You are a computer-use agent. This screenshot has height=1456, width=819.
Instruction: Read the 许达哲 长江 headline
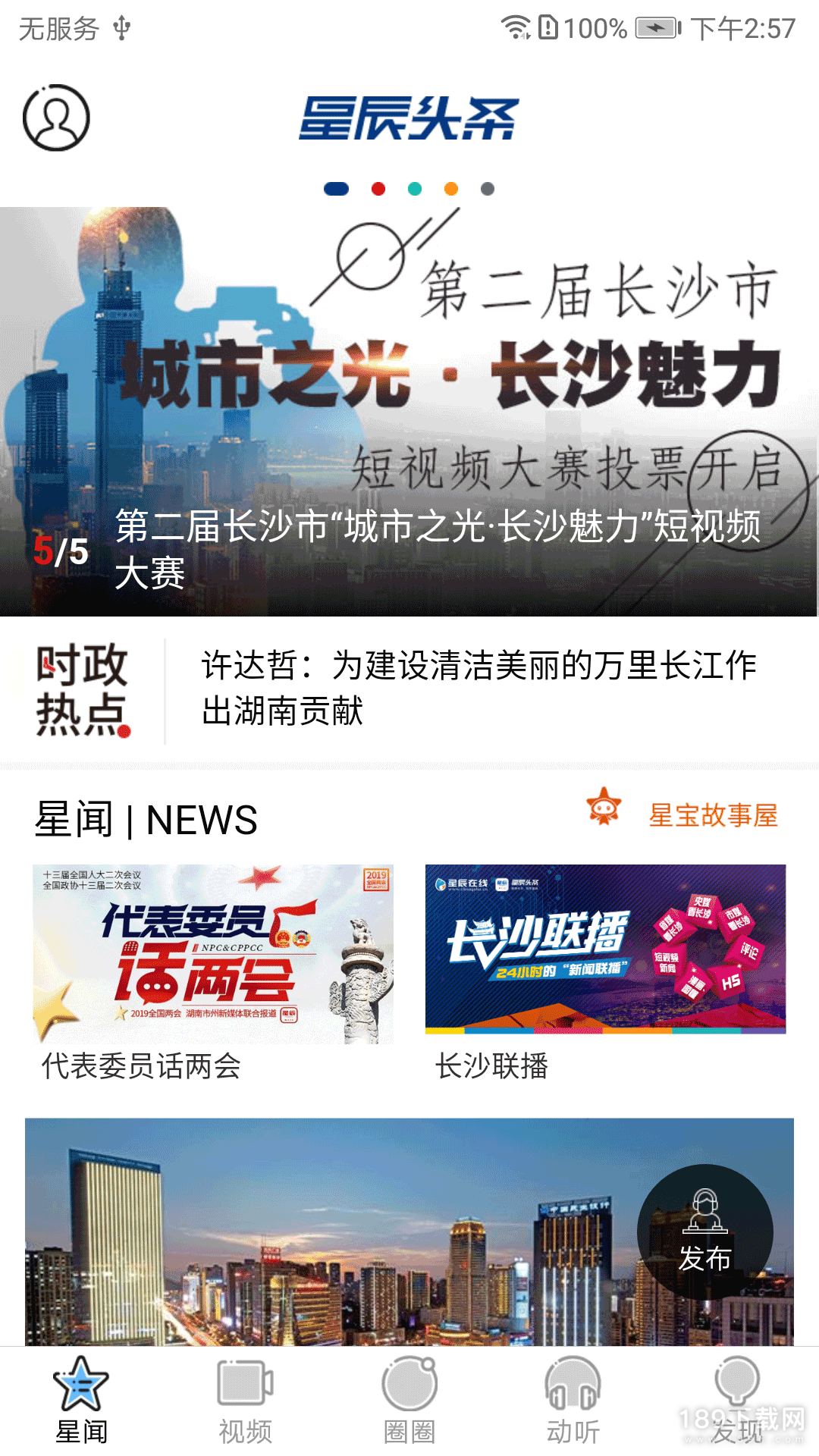pyautogui.click(x=479, y=688)
